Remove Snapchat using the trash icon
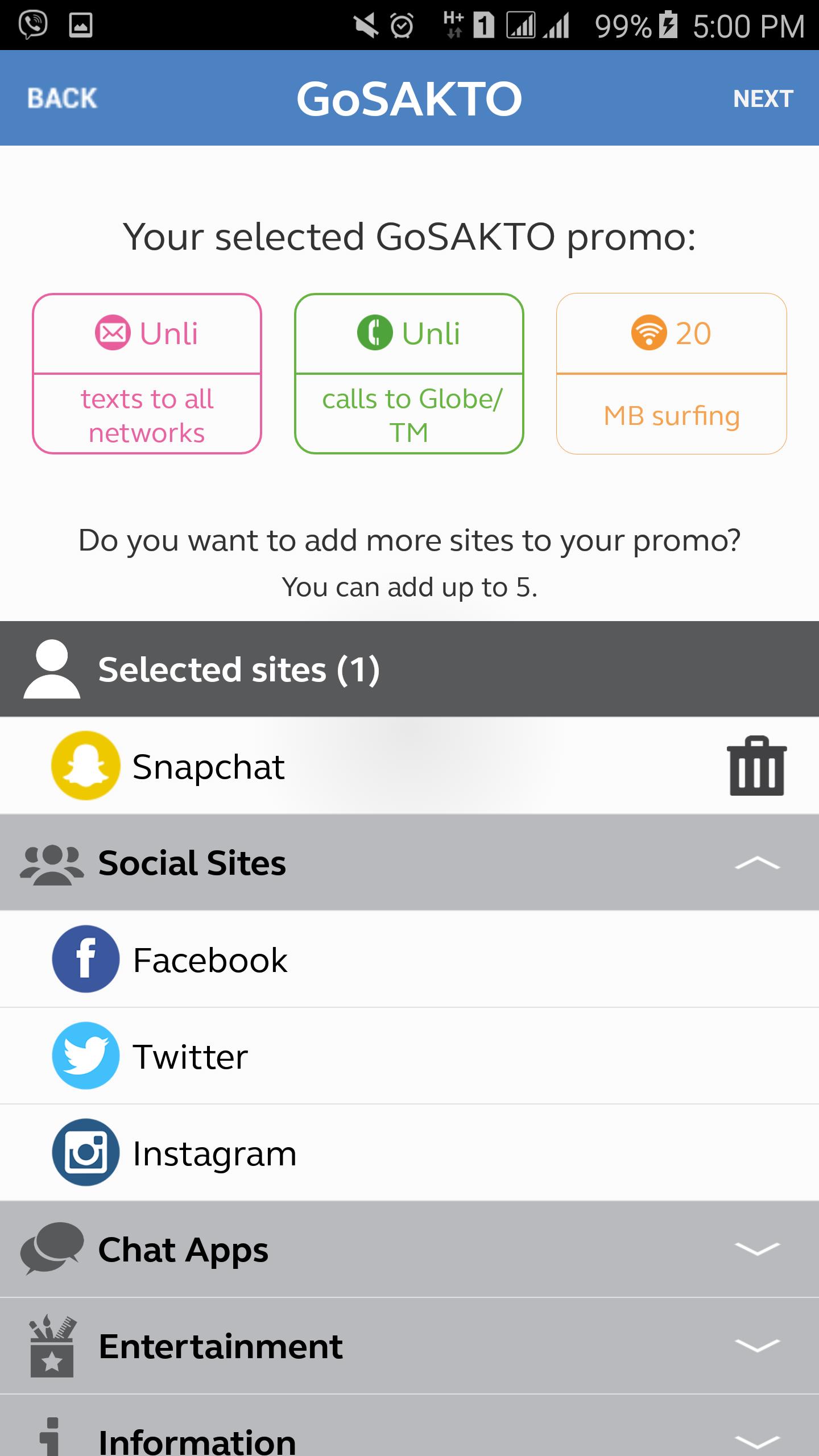The image size is (819, 1456). click(x=756, y=766)
